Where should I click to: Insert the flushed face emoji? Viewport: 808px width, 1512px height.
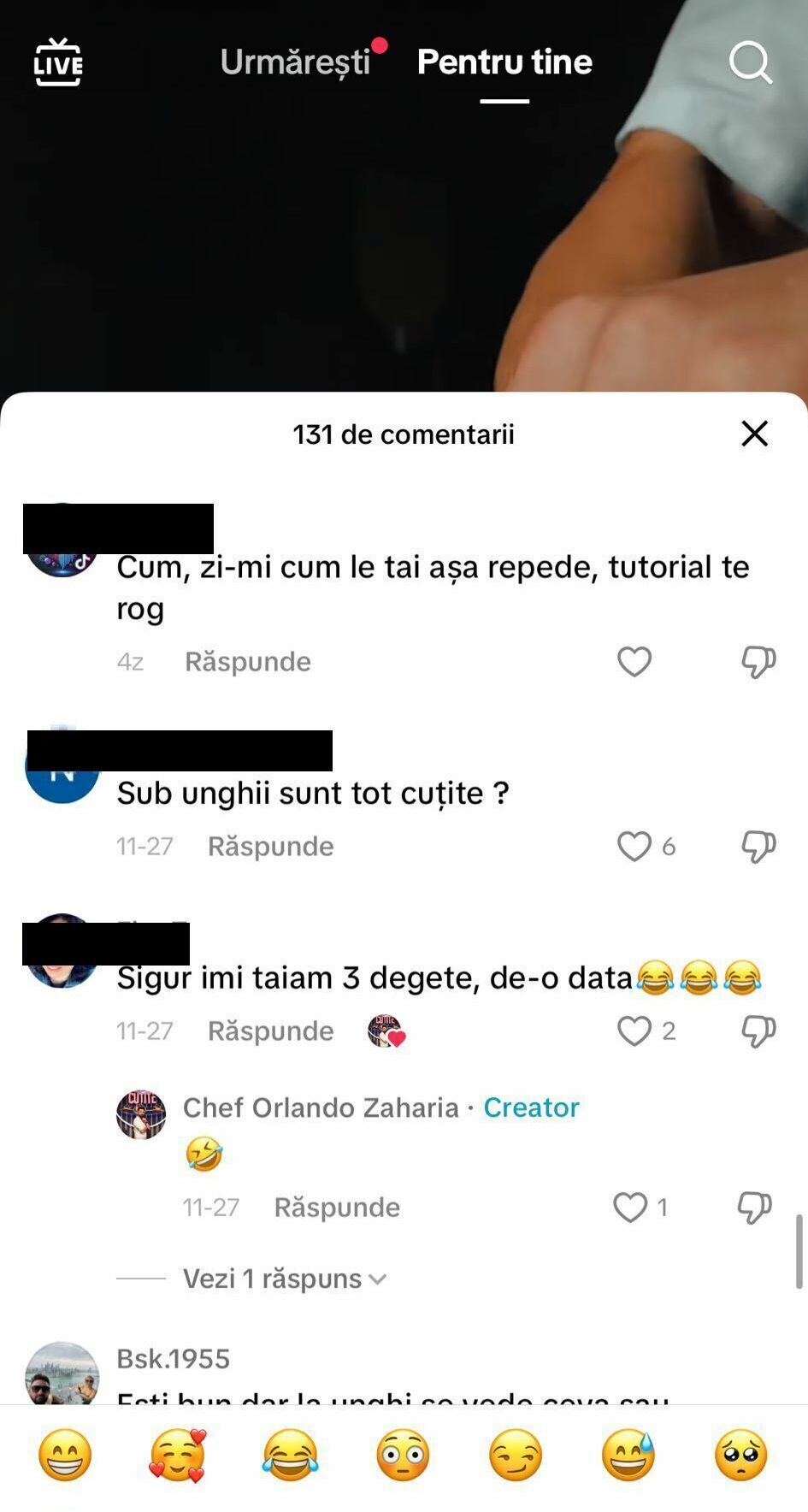point(403,1455)
